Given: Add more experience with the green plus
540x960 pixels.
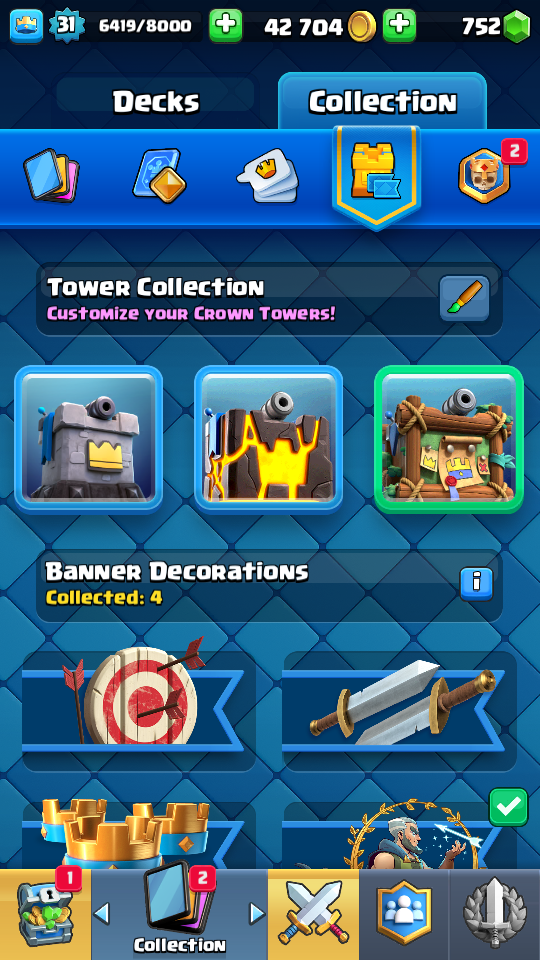Looking at the screenshot, I should tap(225, 26).
